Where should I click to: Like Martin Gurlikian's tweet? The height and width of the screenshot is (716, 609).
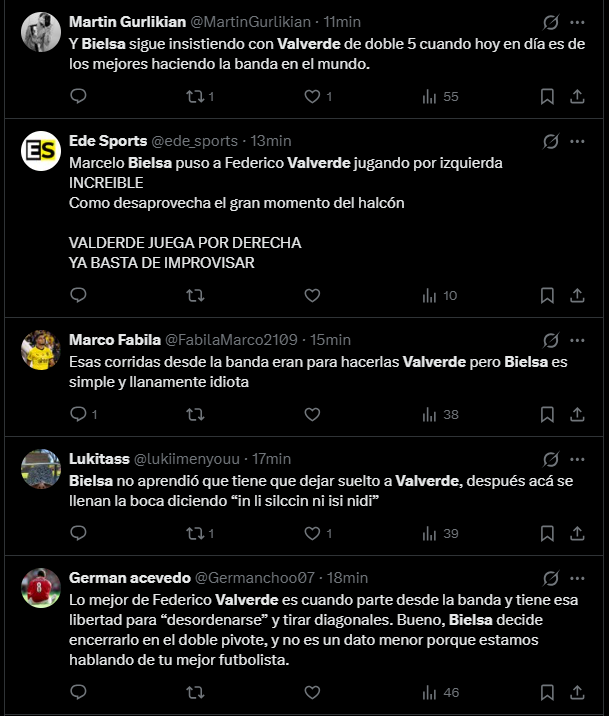point(312,96)
